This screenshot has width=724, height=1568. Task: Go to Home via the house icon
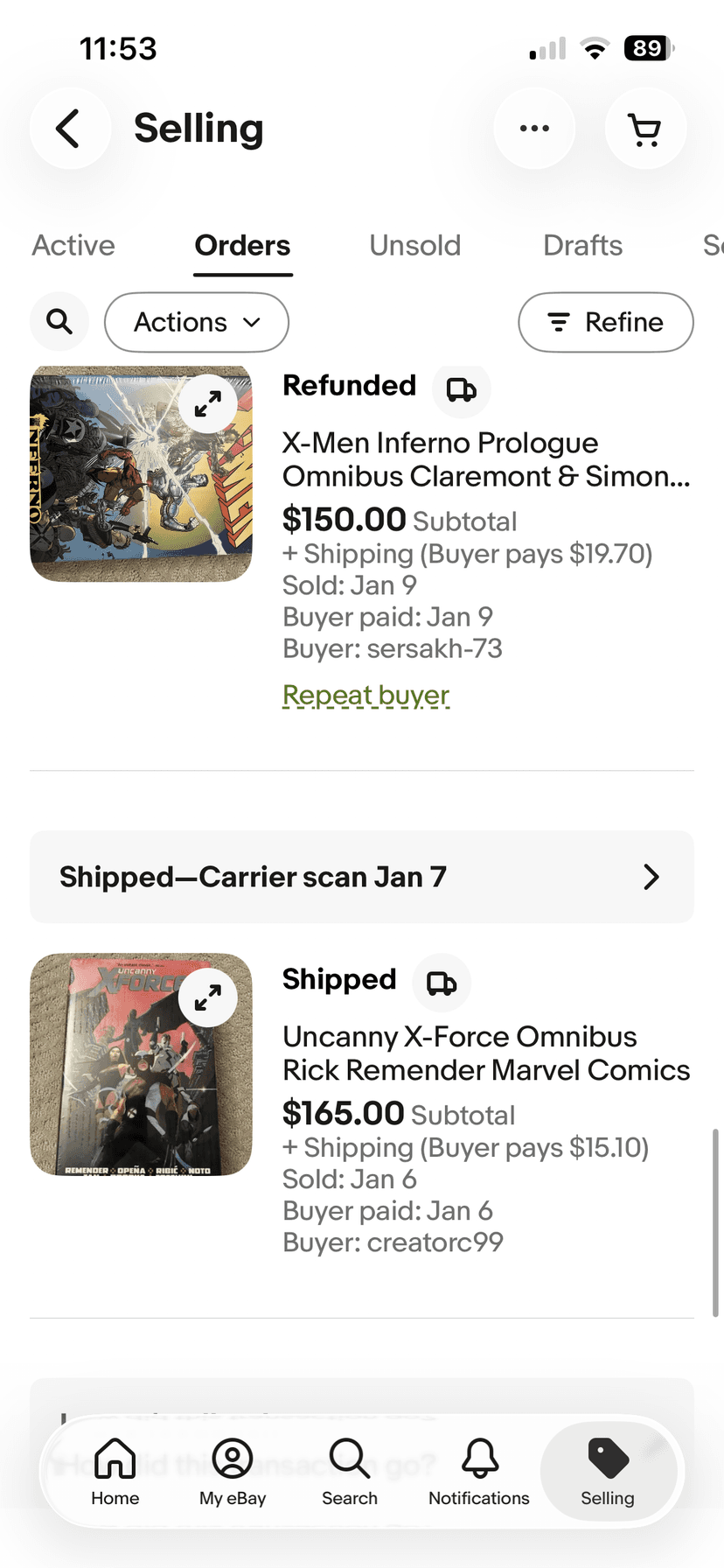pyautogui.click(x=115, y=1460)
